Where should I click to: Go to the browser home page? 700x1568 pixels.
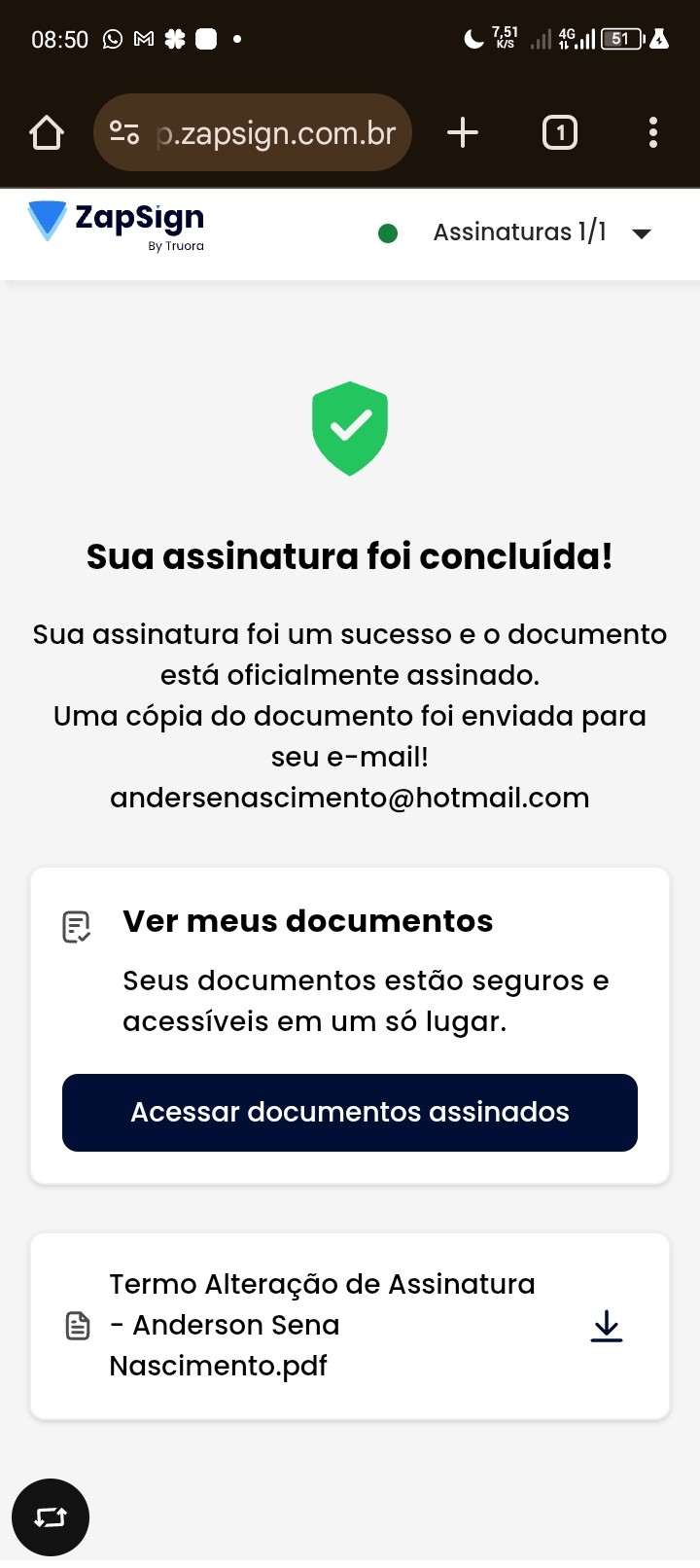[47, 132]
